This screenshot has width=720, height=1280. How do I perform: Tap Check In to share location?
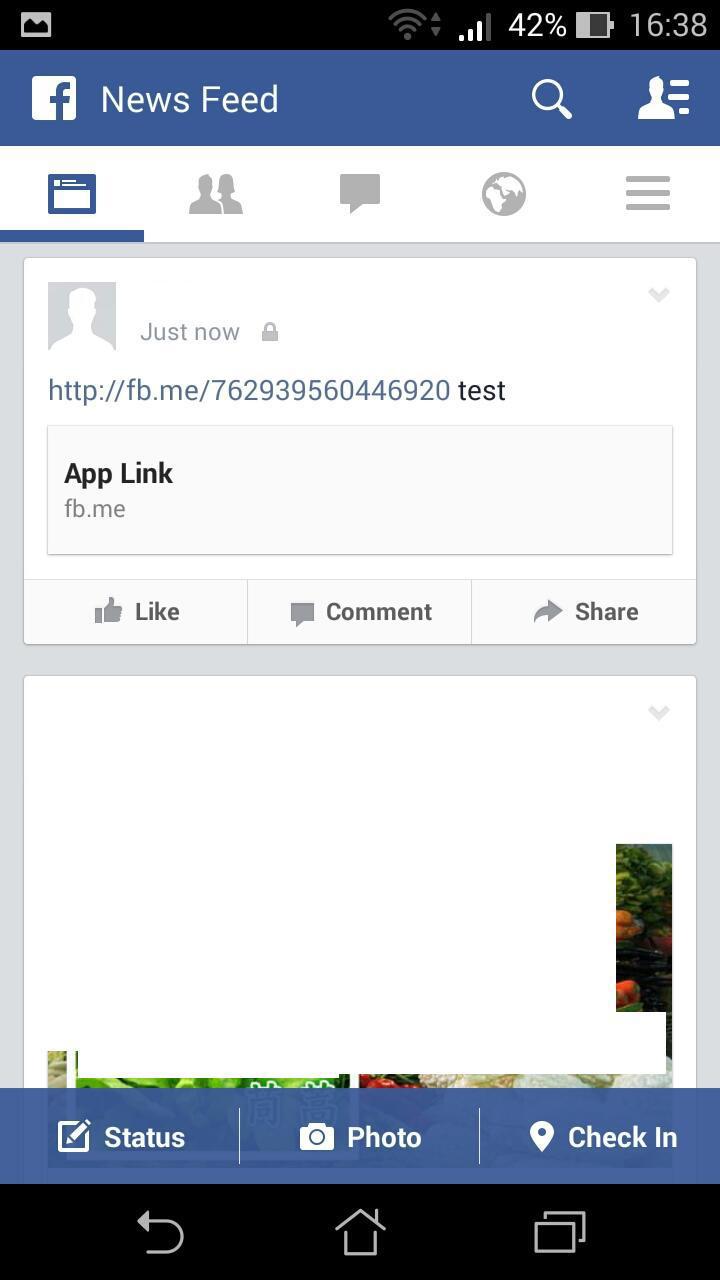tap(602, 1137)
